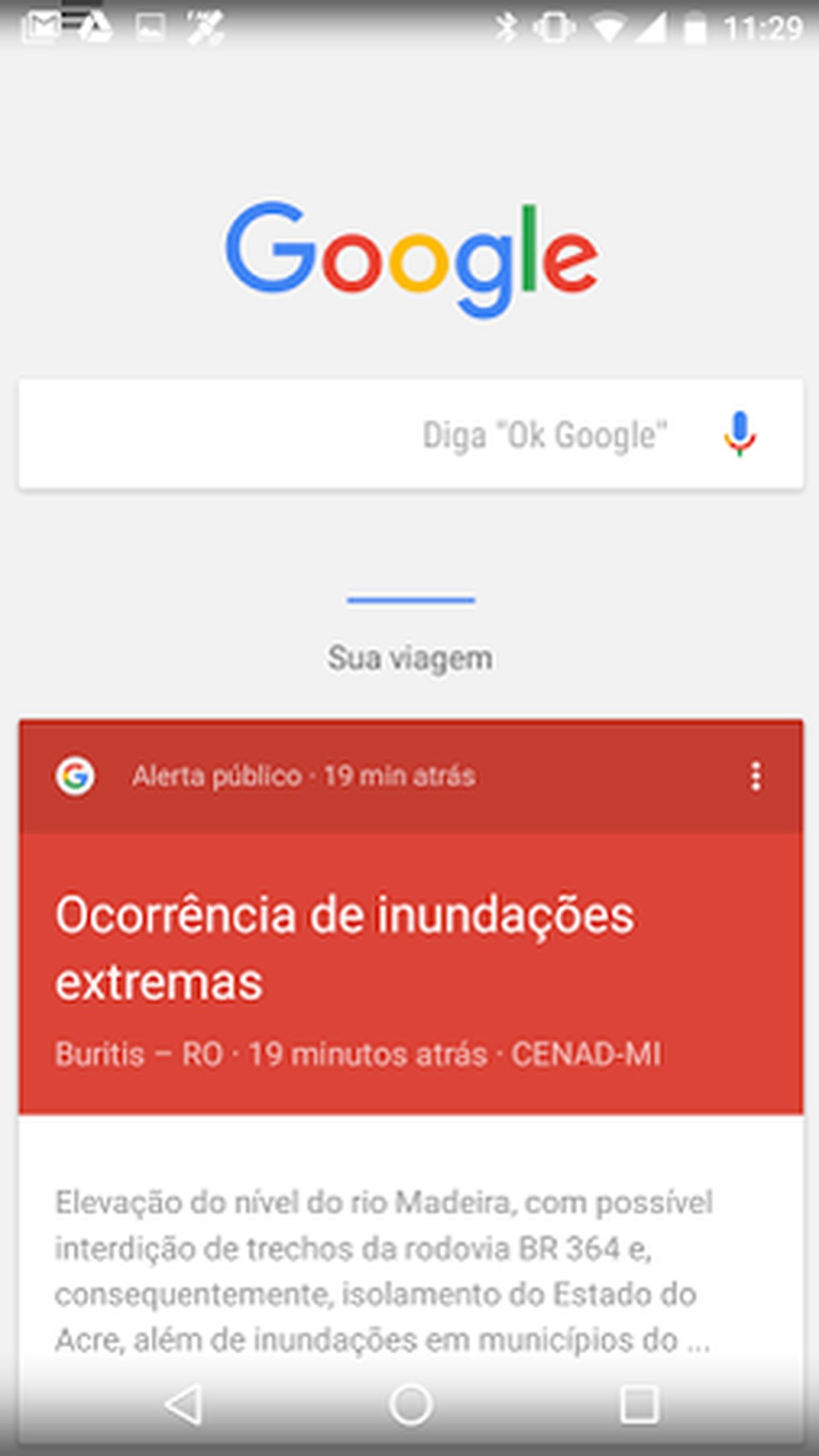Tap the Google Drive notification icon
Screen dimensions: 819x1456
[96, 27]
